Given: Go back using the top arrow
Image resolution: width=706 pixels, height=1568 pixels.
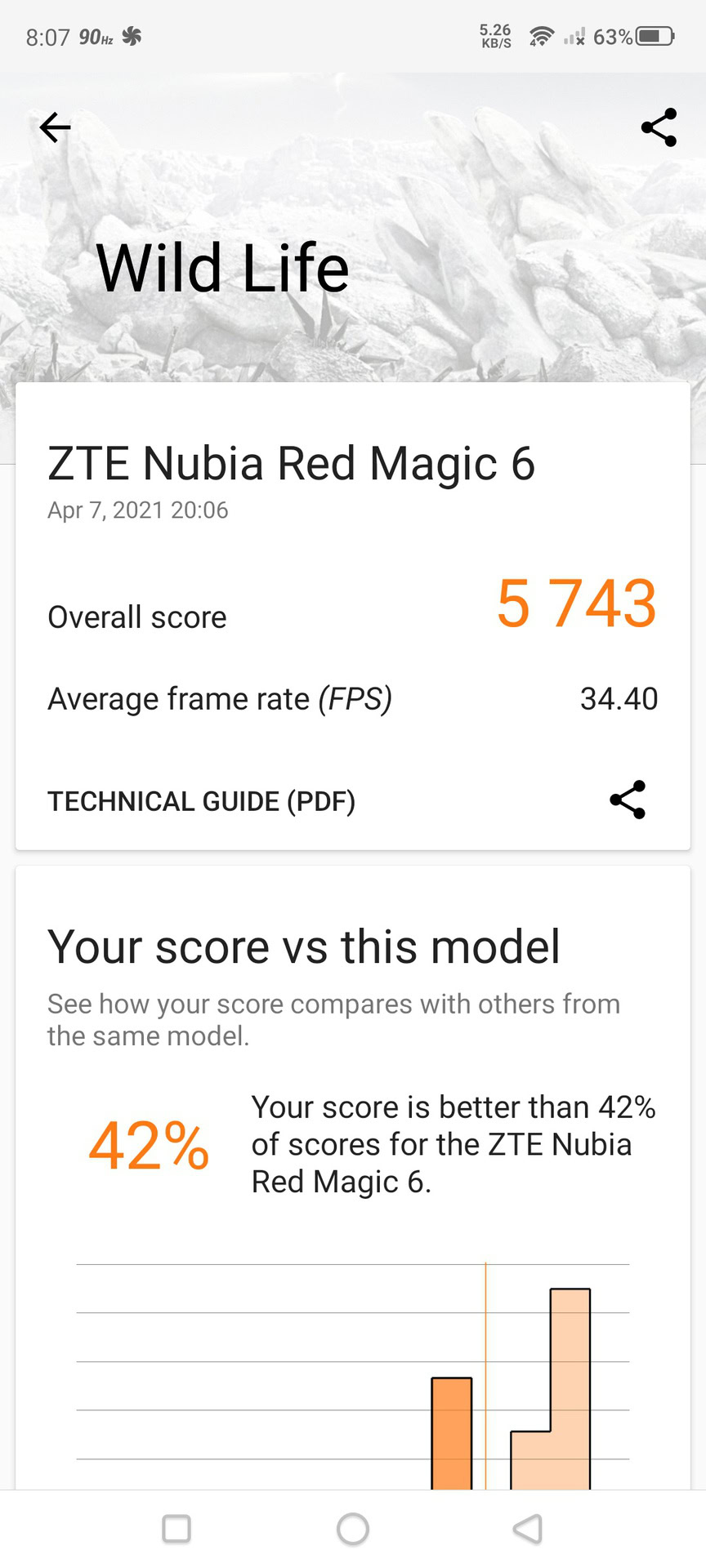Looking at the screenshot, I should click(x=56, y=127).
